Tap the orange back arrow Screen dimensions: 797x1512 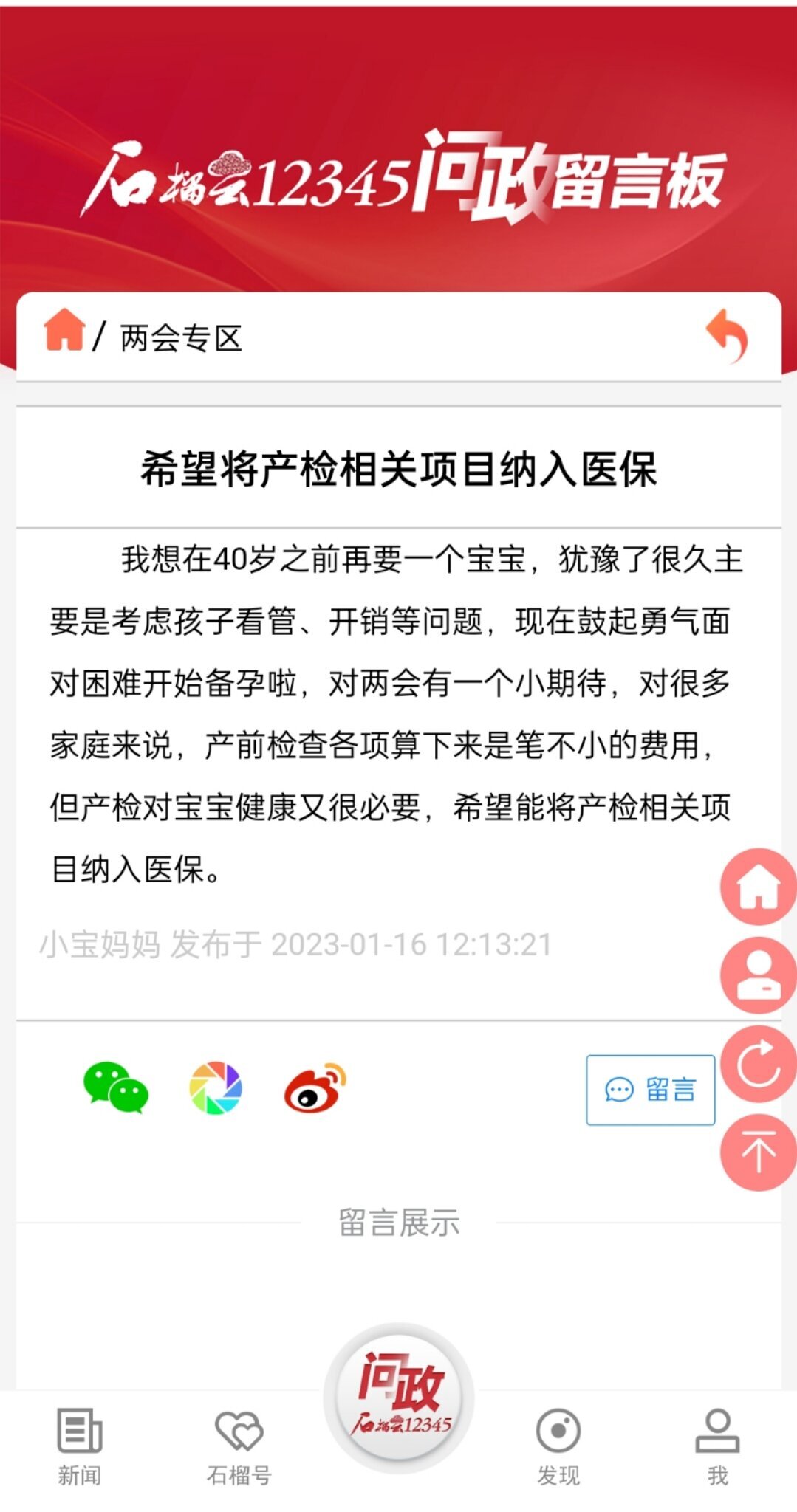pyautogui.click(x=727, y=336)
